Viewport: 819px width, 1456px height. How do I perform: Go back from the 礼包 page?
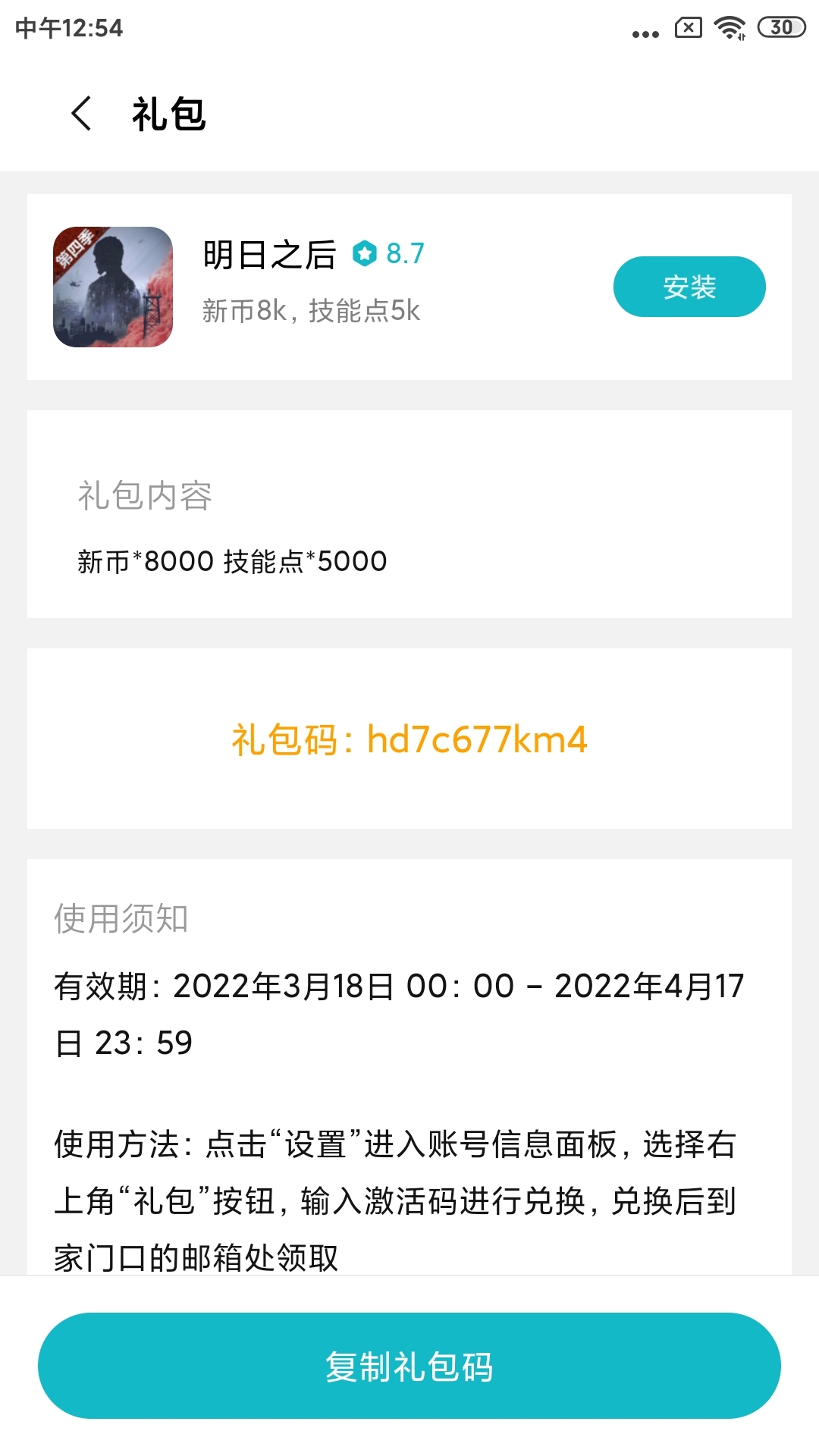point(82,114)
